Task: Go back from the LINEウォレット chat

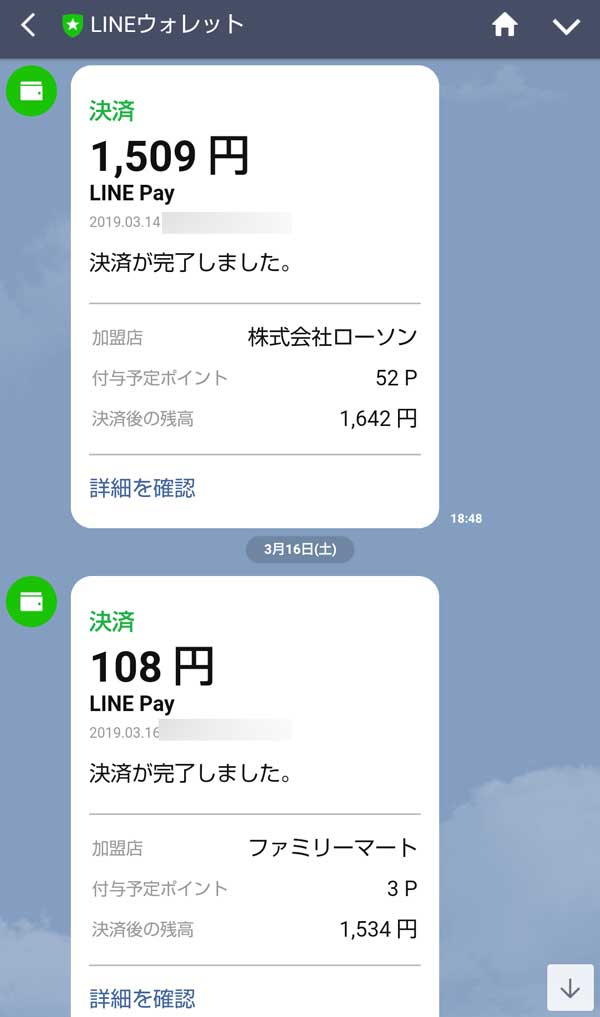Action: pos(28,26)
